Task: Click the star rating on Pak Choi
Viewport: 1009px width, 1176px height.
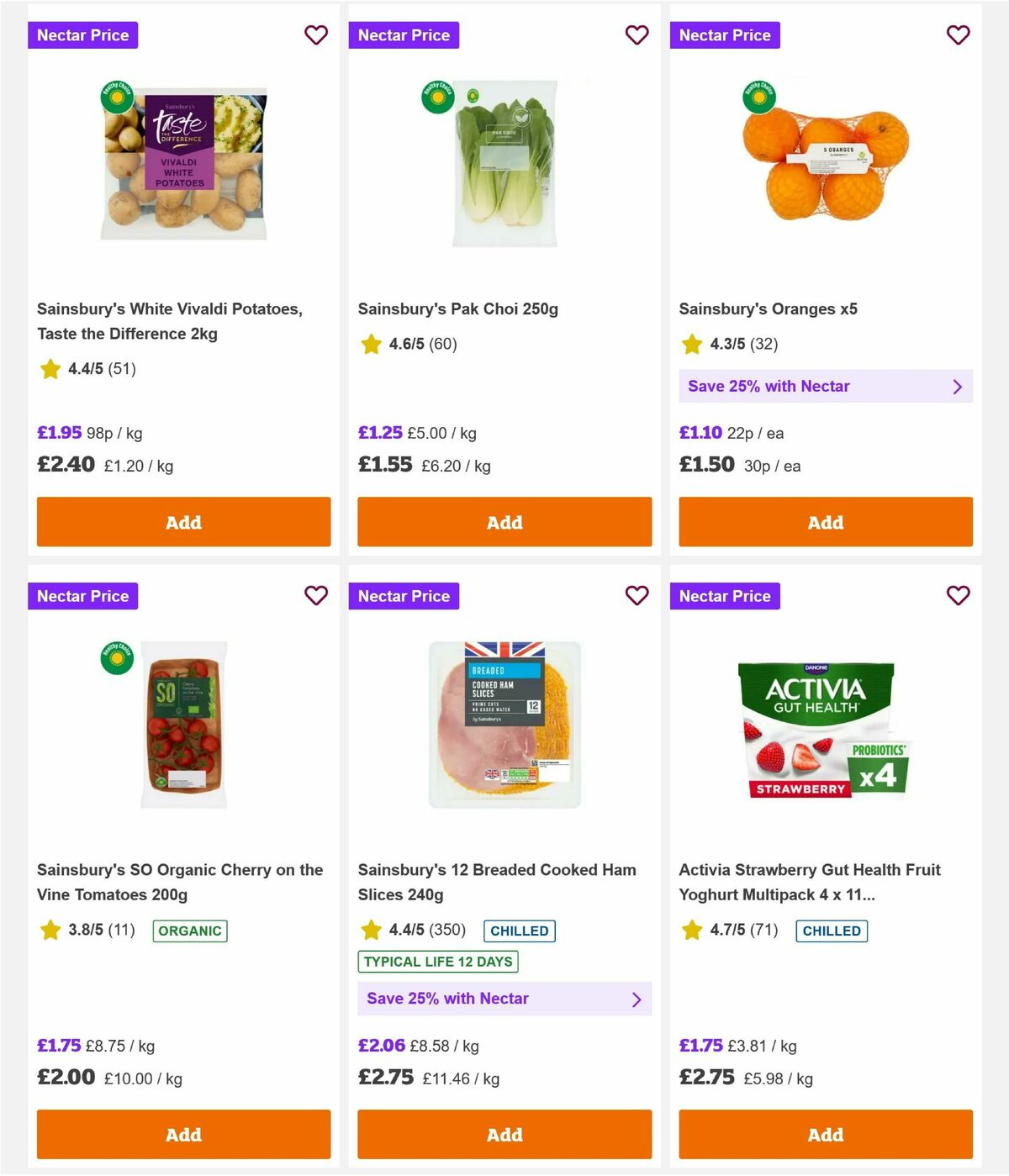Action: (408, 344)
